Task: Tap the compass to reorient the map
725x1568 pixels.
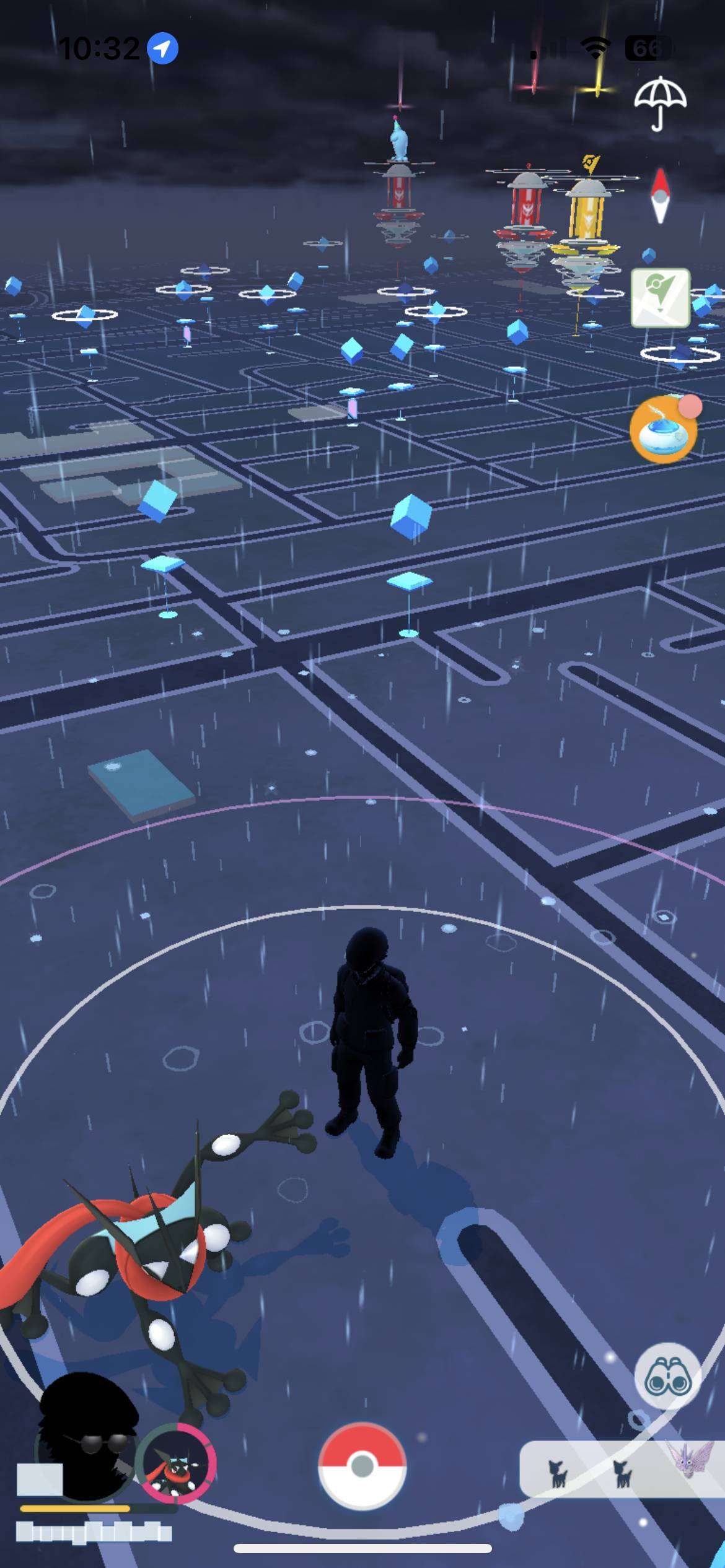Action: pyautogui.click(x=660, y=196)
